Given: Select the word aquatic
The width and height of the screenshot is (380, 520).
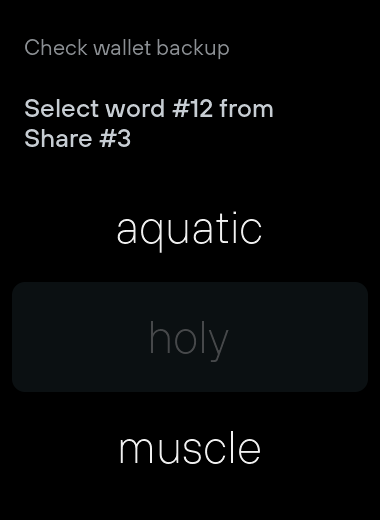Looking at the screenshot, I should [x=190, y=229].
